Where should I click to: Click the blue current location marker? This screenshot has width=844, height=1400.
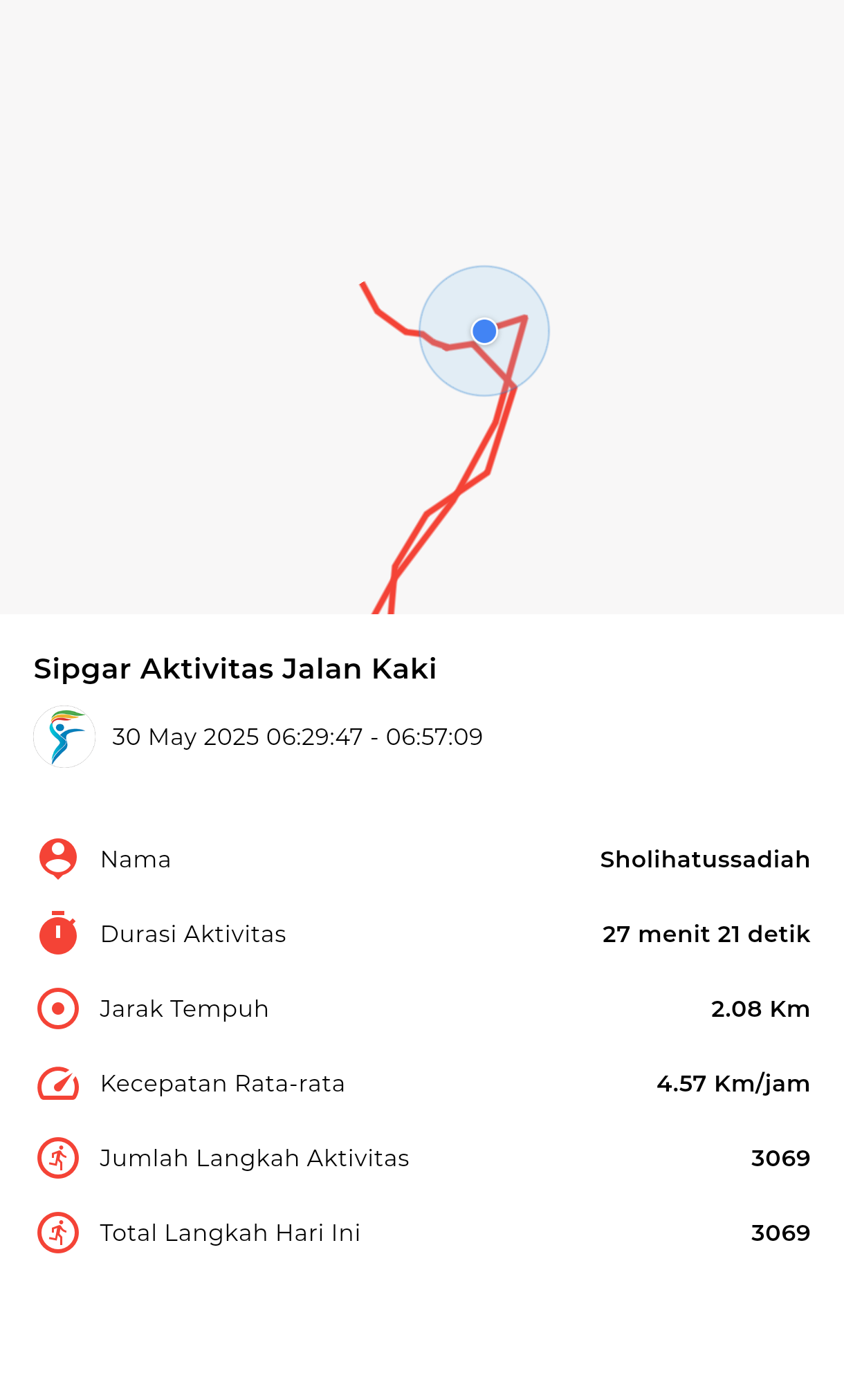[x=484, y=331]
